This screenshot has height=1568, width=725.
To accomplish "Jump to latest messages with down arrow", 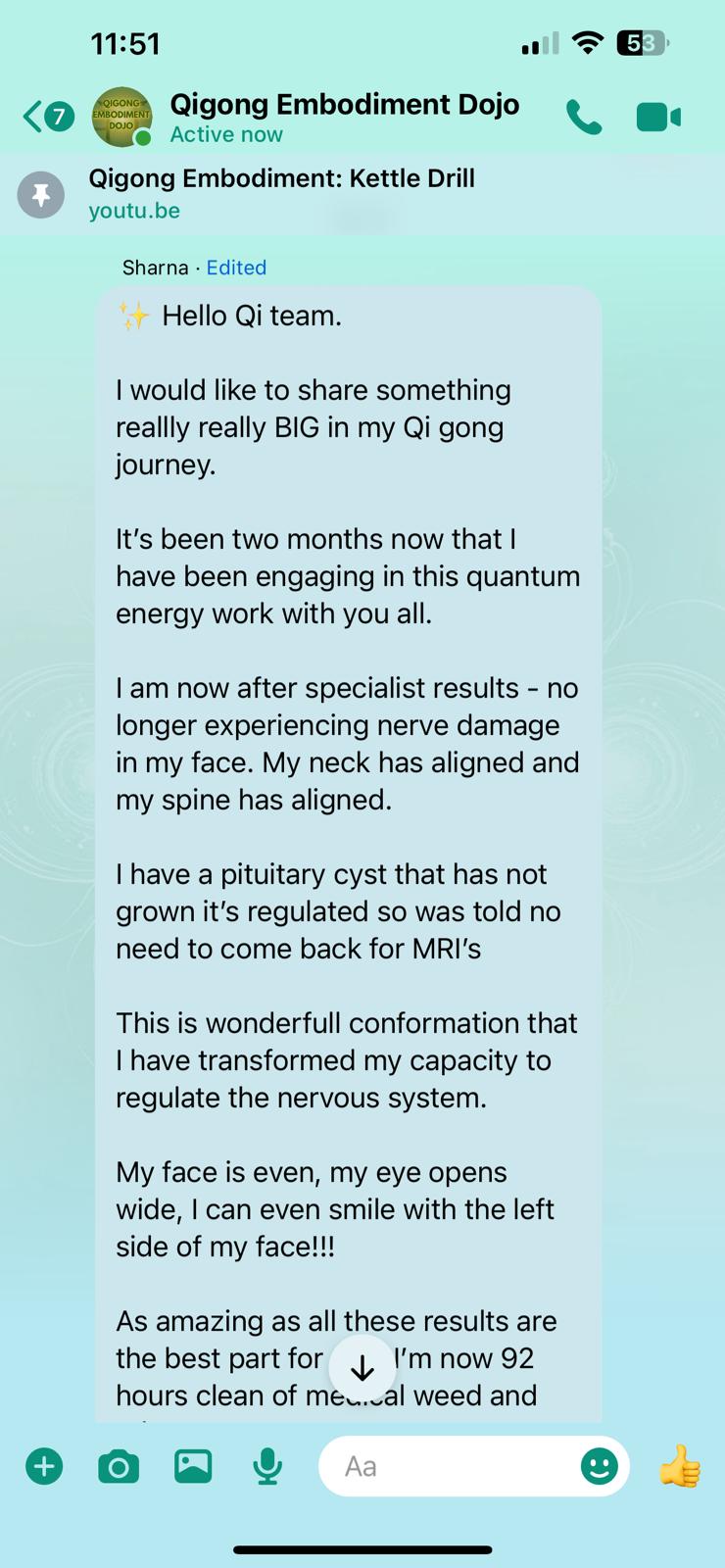I will [362, 1369].
